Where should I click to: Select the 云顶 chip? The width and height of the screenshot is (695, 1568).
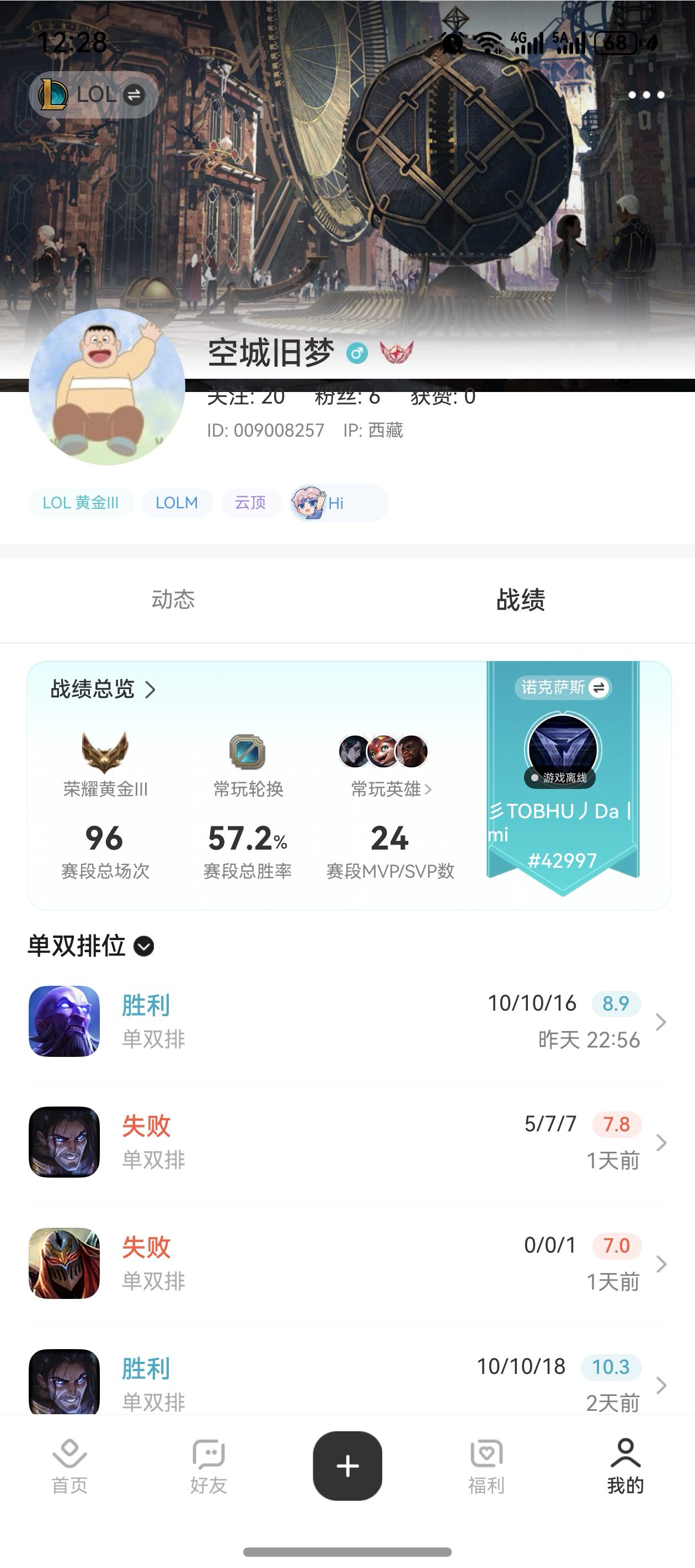[x=250, y=503]
